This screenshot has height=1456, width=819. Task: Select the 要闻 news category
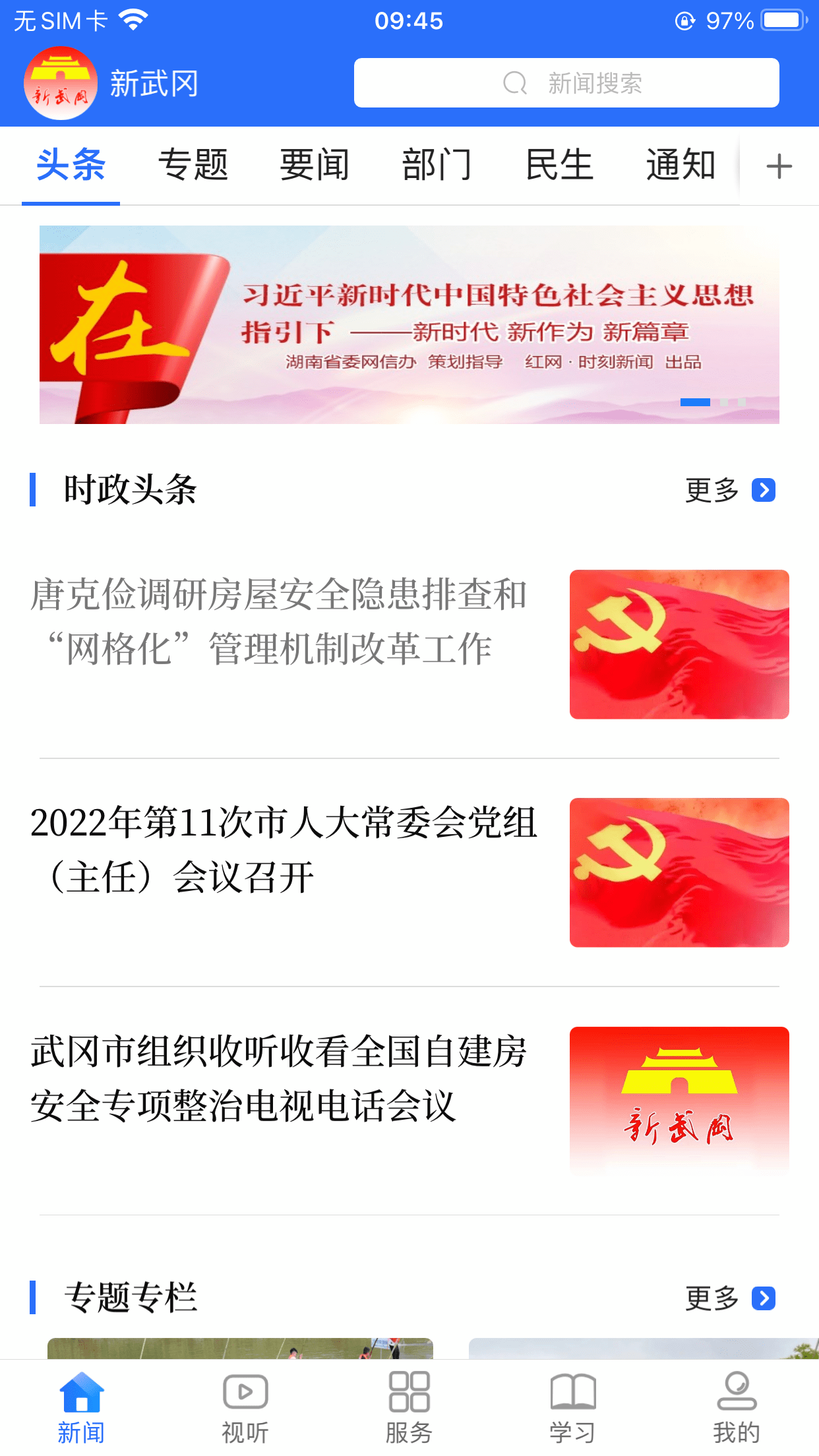315,165
